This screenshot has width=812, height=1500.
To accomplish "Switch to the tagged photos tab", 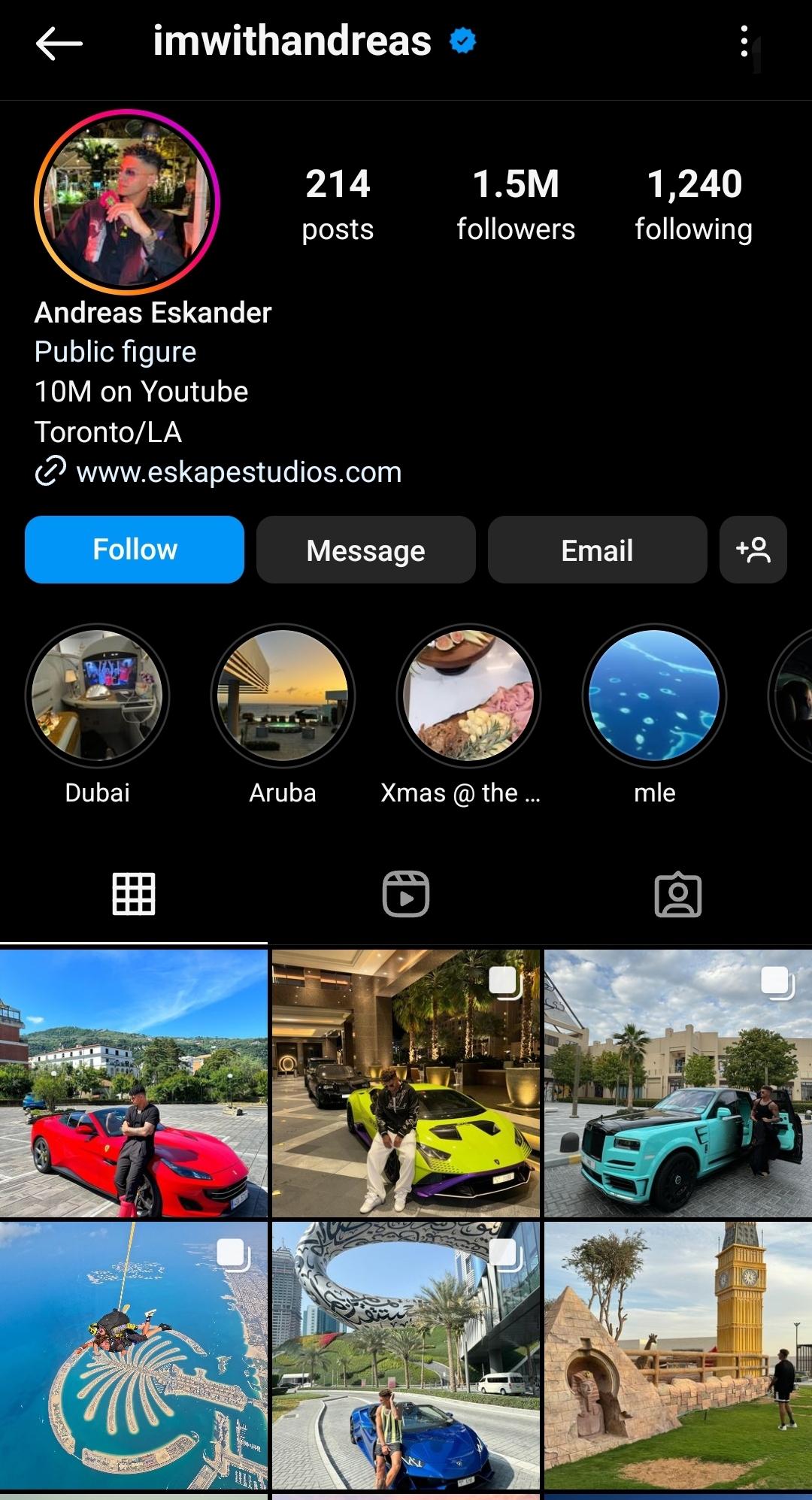I will pos(677,894).
